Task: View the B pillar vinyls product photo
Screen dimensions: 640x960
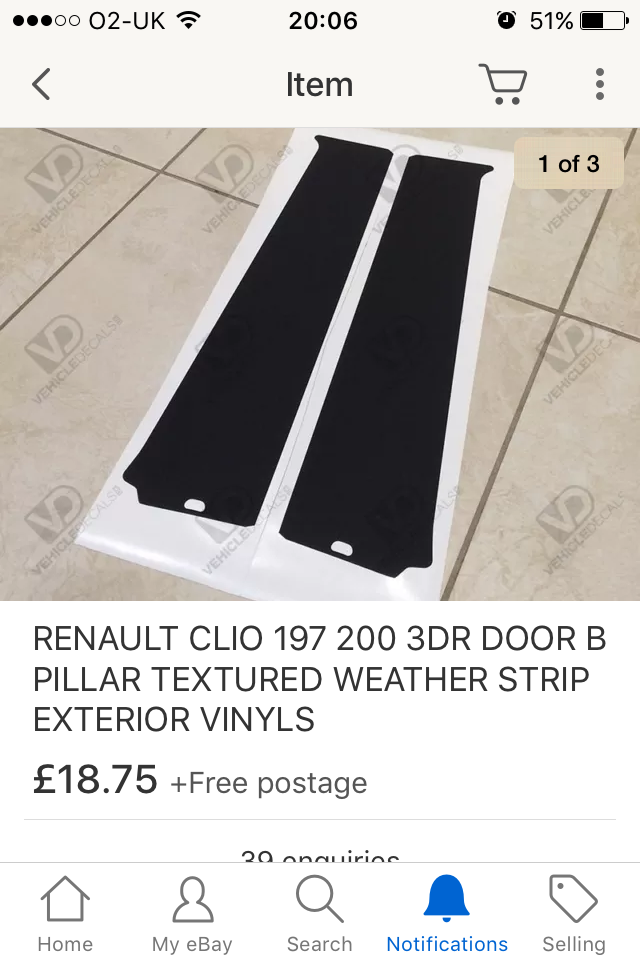Action: point(320,364)
